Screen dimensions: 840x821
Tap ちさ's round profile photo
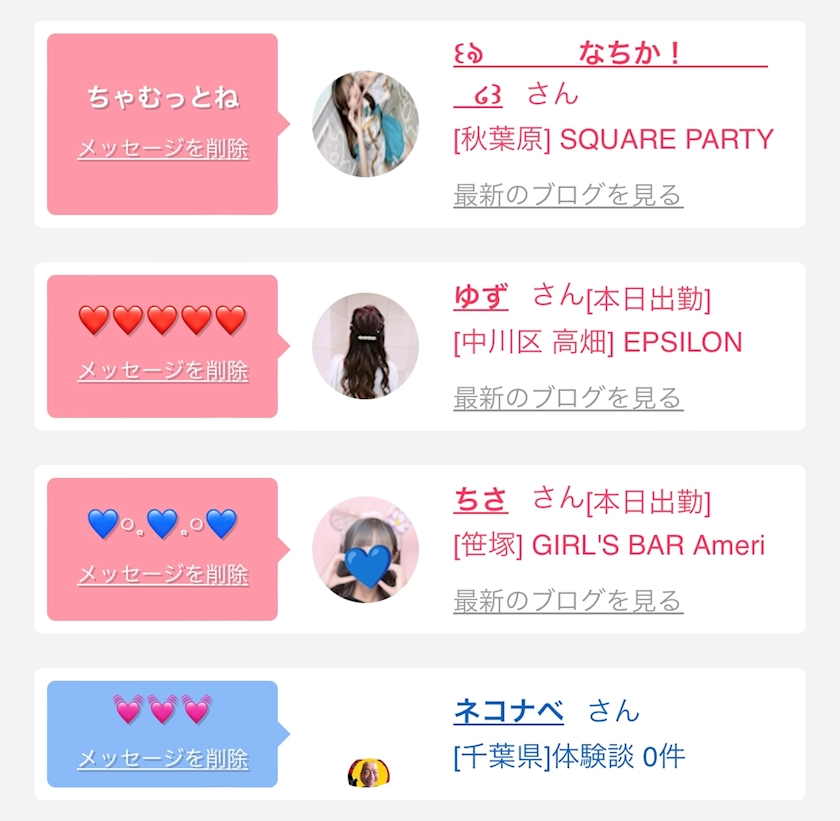tap(365, 549)
